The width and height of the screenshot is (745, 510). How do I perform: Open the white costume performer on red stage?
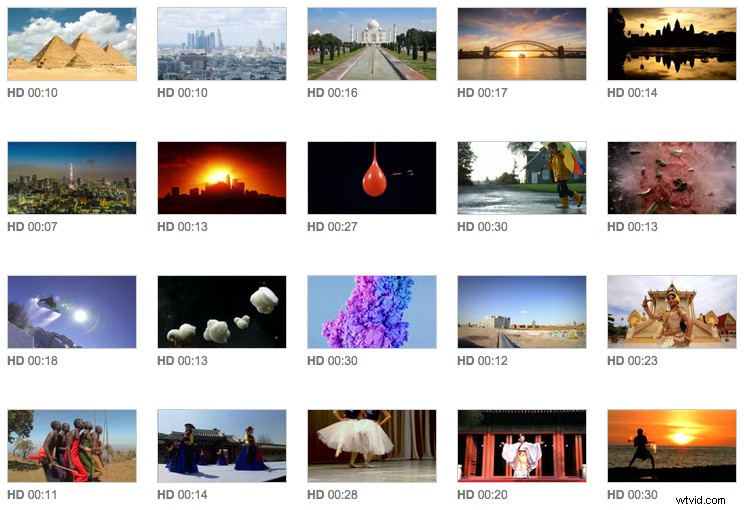tap(522, 446)
